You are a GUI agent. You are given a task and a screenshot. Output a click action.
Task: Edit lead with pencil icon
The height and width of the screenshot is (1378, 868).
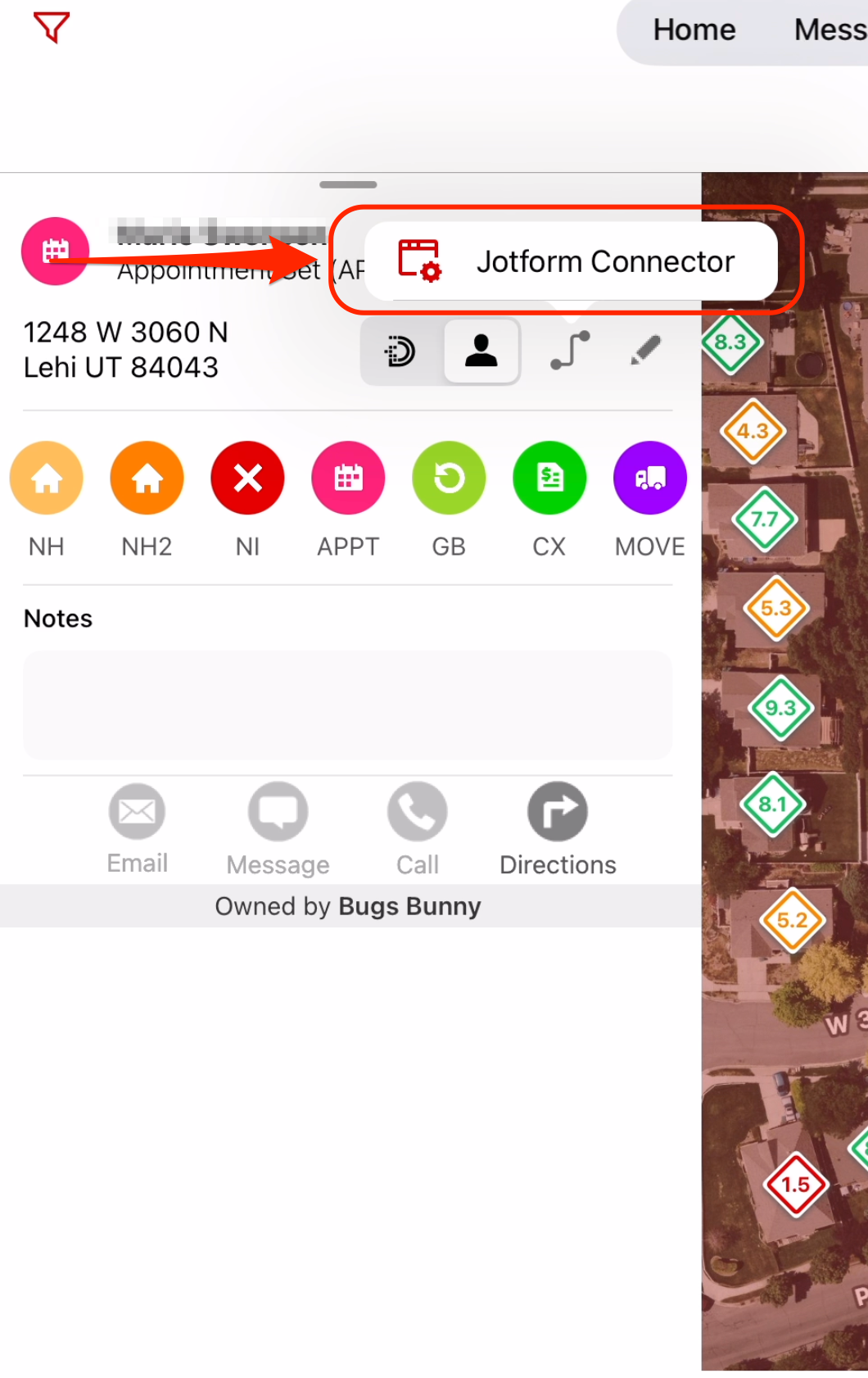[x=645, y=351]
